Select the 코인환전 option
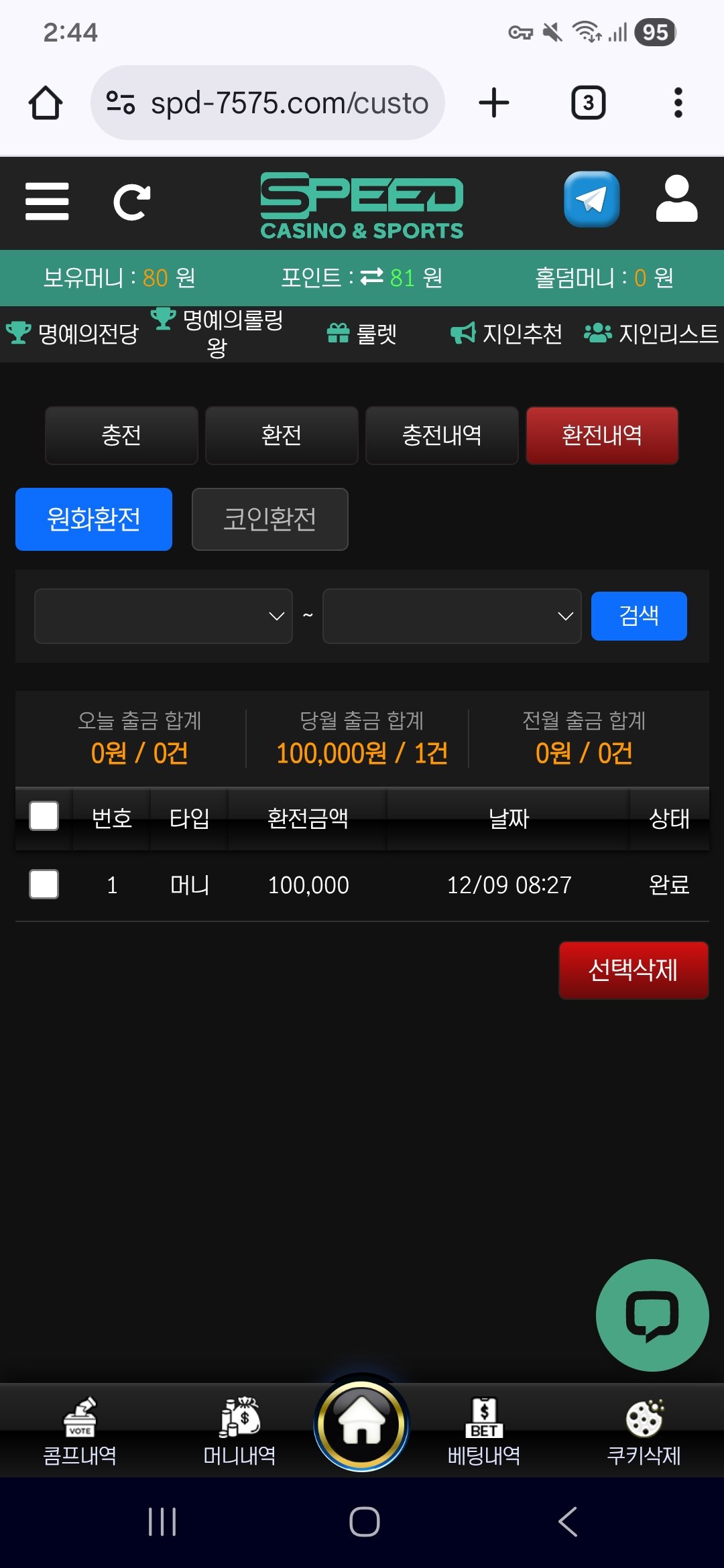Image resolution: width=724 pixels, height=1568 pixels. tap(269, 519)
